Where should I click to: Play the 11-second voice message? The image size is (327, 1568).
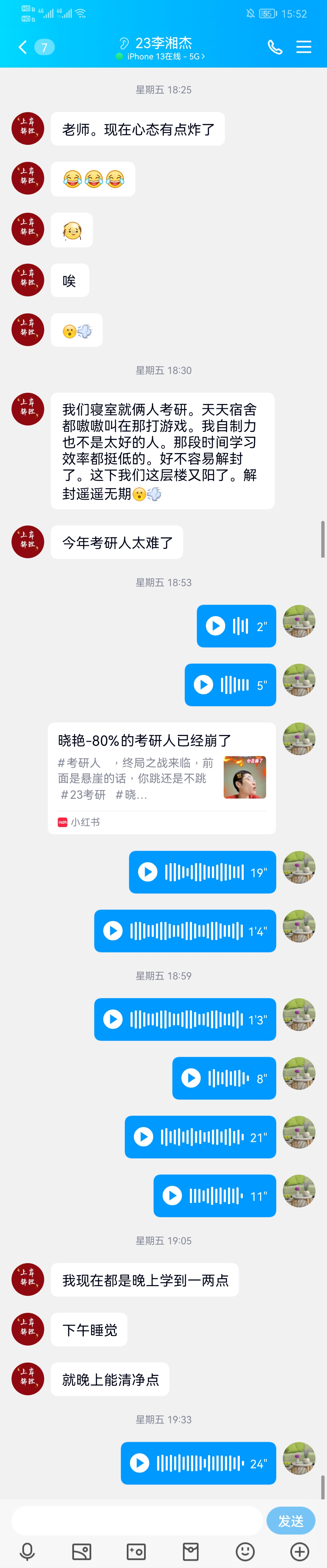tap(172, 1196)
